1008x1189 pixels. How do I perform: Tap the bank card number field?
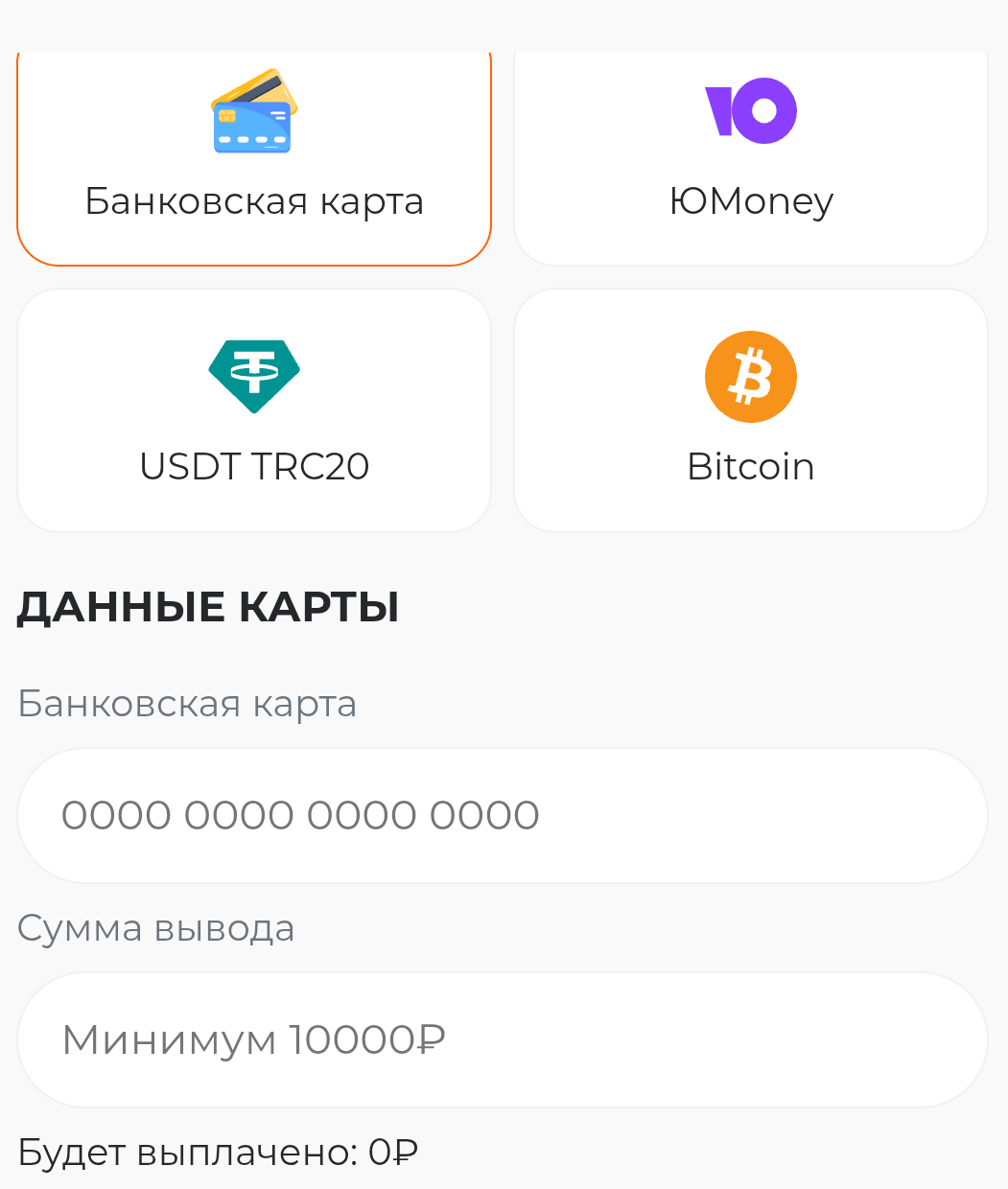(x=503, y=815)
